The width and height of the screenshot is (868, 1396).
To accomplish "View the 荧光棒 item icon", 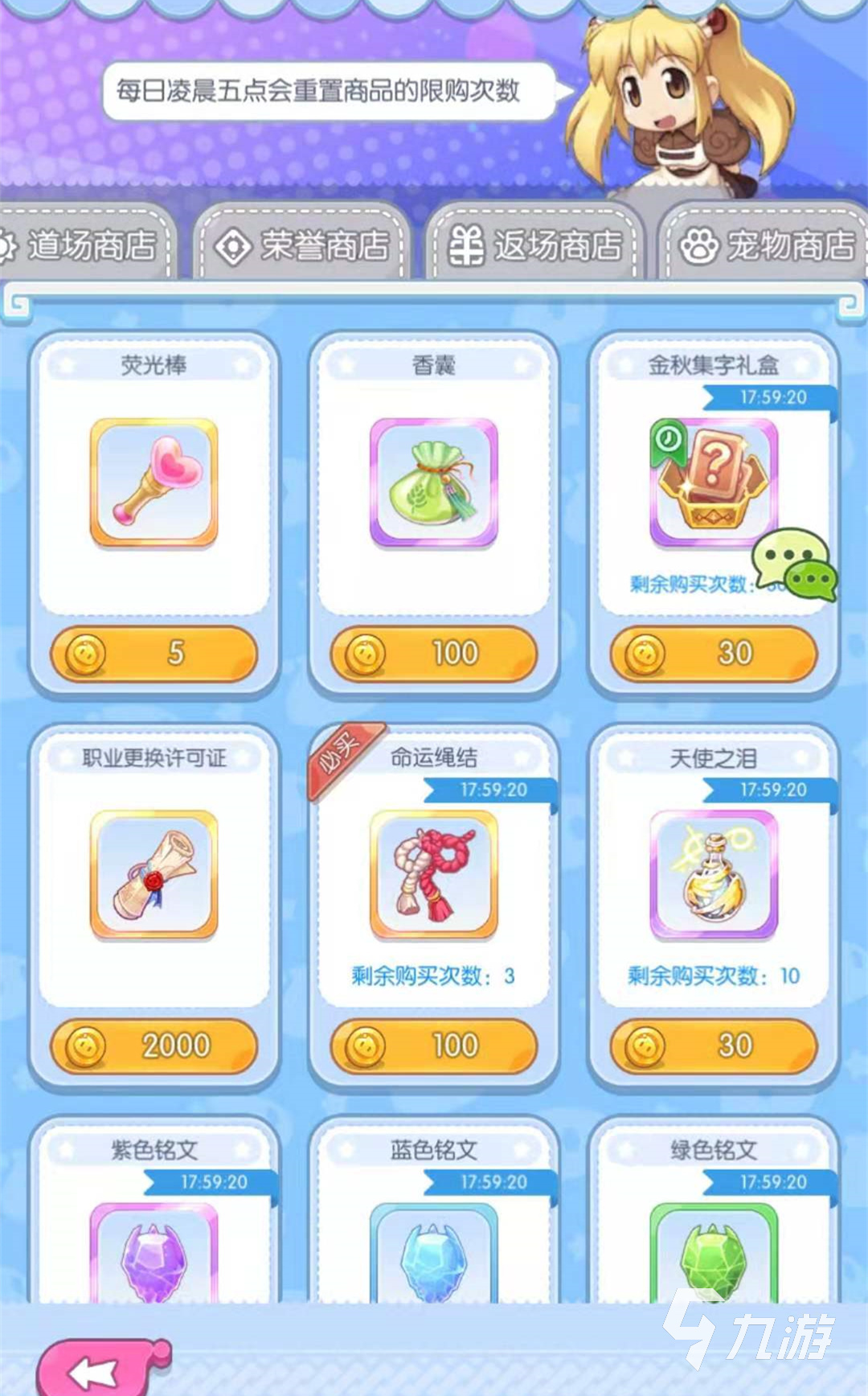I will (x=154, y=482).
